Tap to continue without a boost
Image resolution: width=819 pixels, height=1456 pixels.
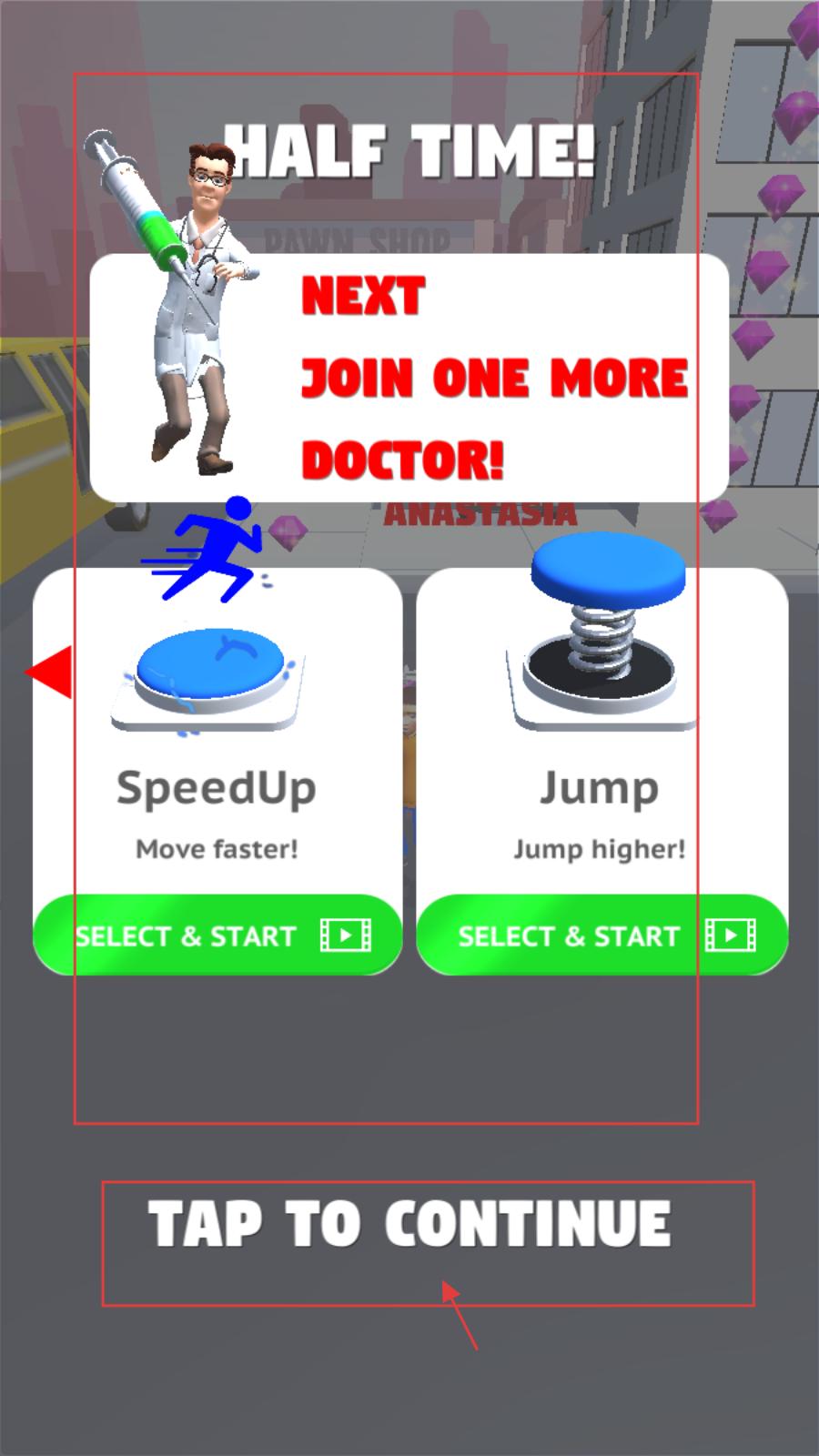[410, 1225]
